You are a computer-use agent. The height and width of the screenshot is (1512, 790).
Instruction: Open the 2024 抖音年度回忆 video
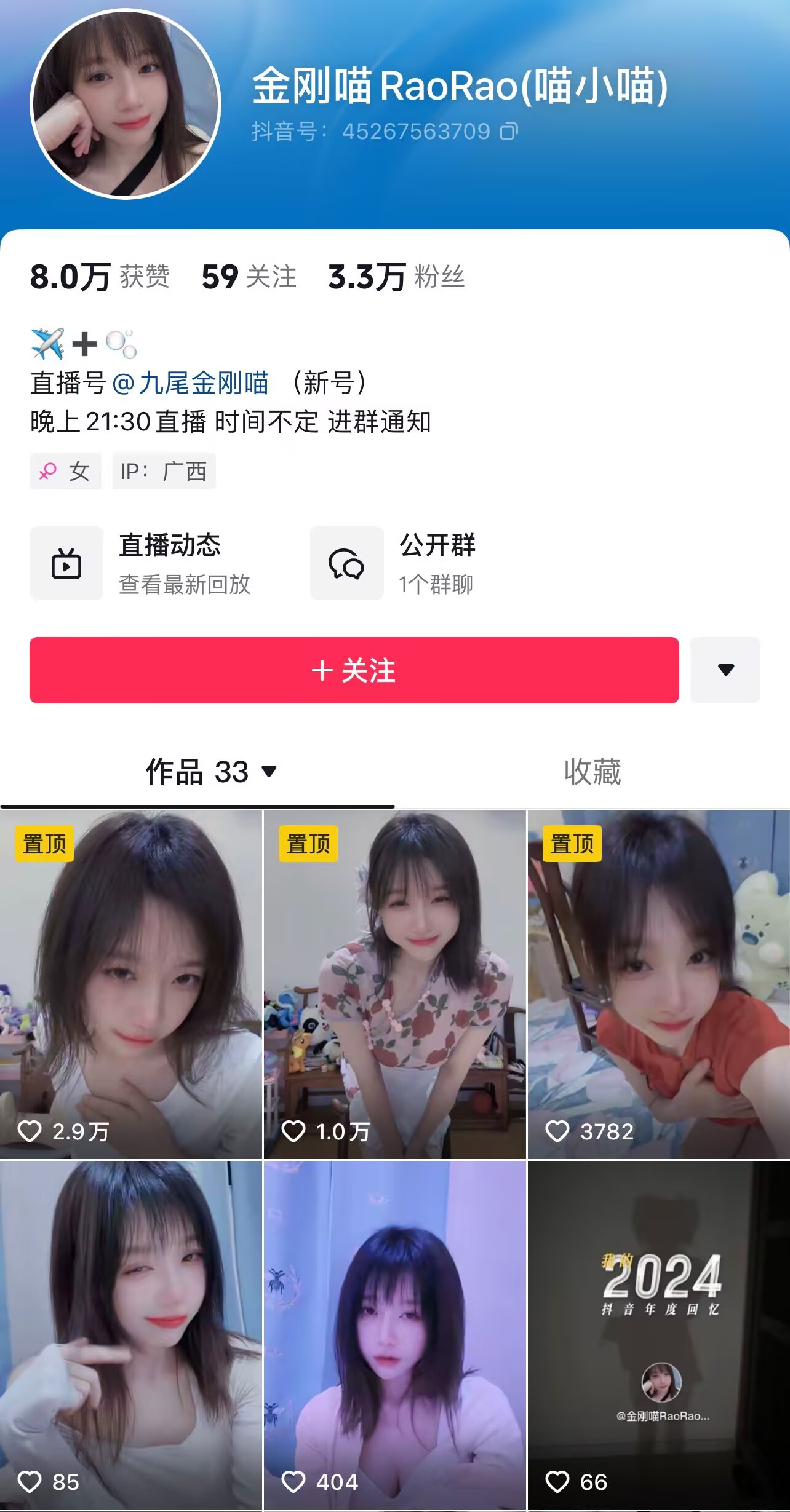click(x=658, y=1334)
